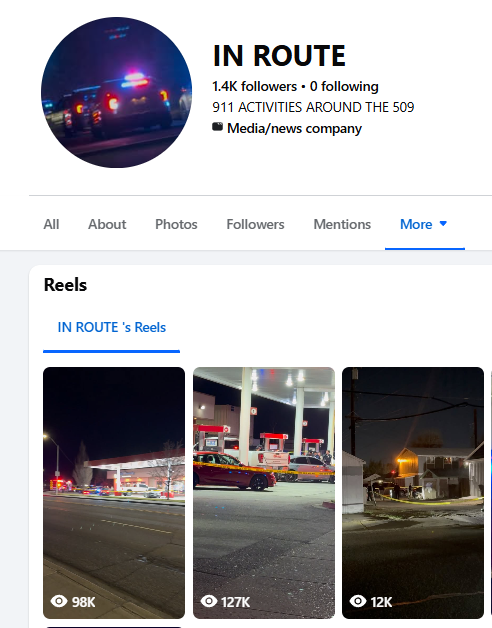492x628 pixels.
Task: Tap the 1.4K followers link
Action: pos(254,87)
